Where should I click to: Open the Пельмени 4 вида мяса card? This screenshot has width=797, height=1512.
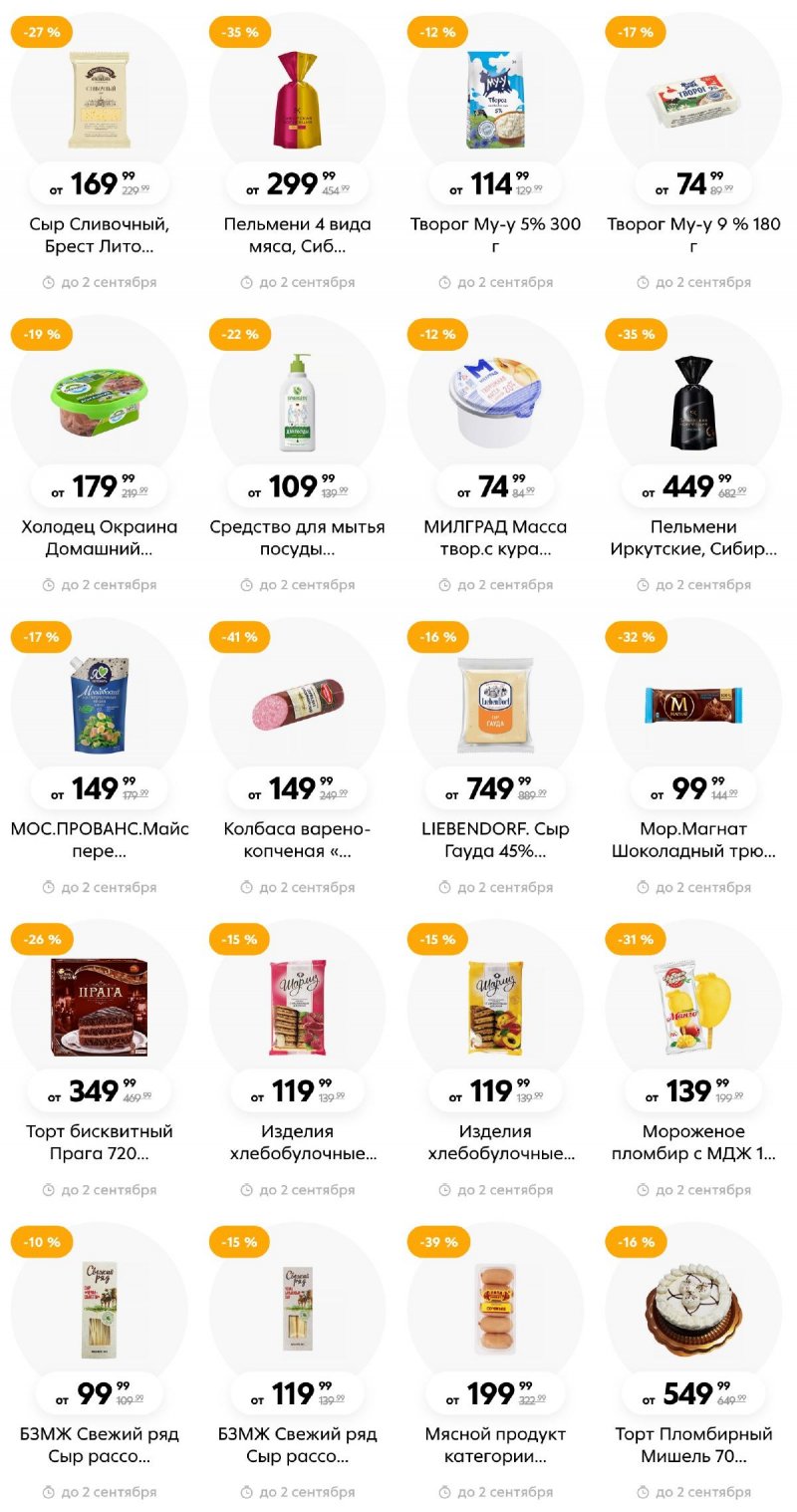pyautogui.click(x=297, y=100)
